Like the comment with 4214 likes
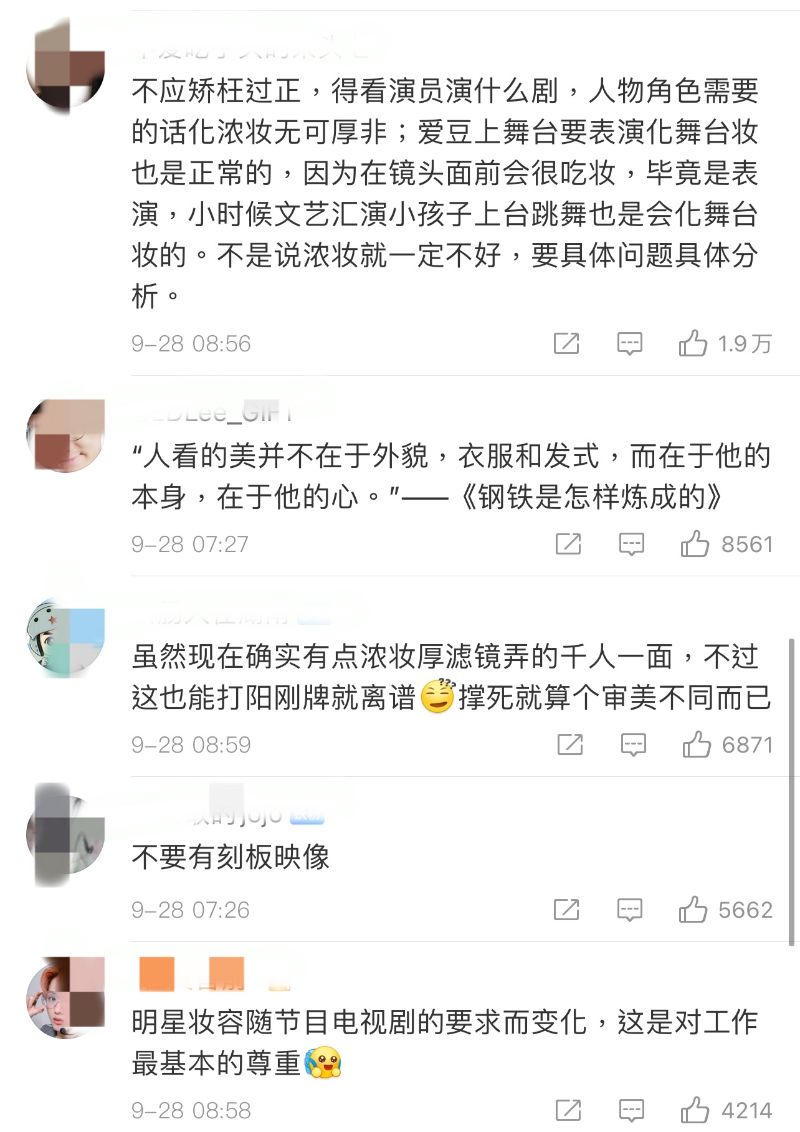800x1132 pixels. pyautogui.click(x=693, y=1110)
